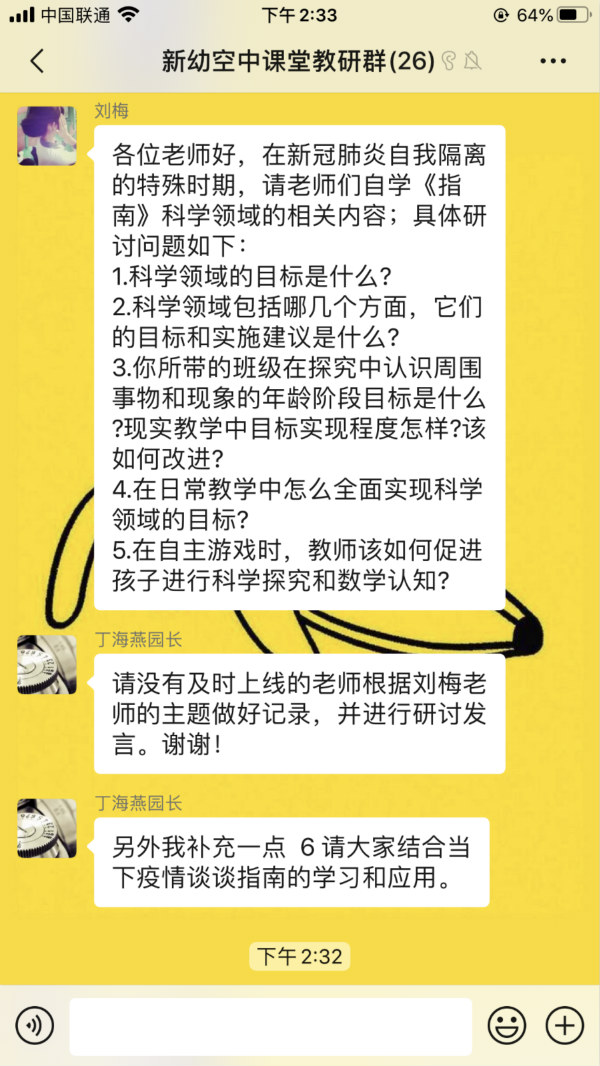Tap the message text field
This screenshot has width=600, height=1066.
pyautogui.click(x=270, y=1026)
